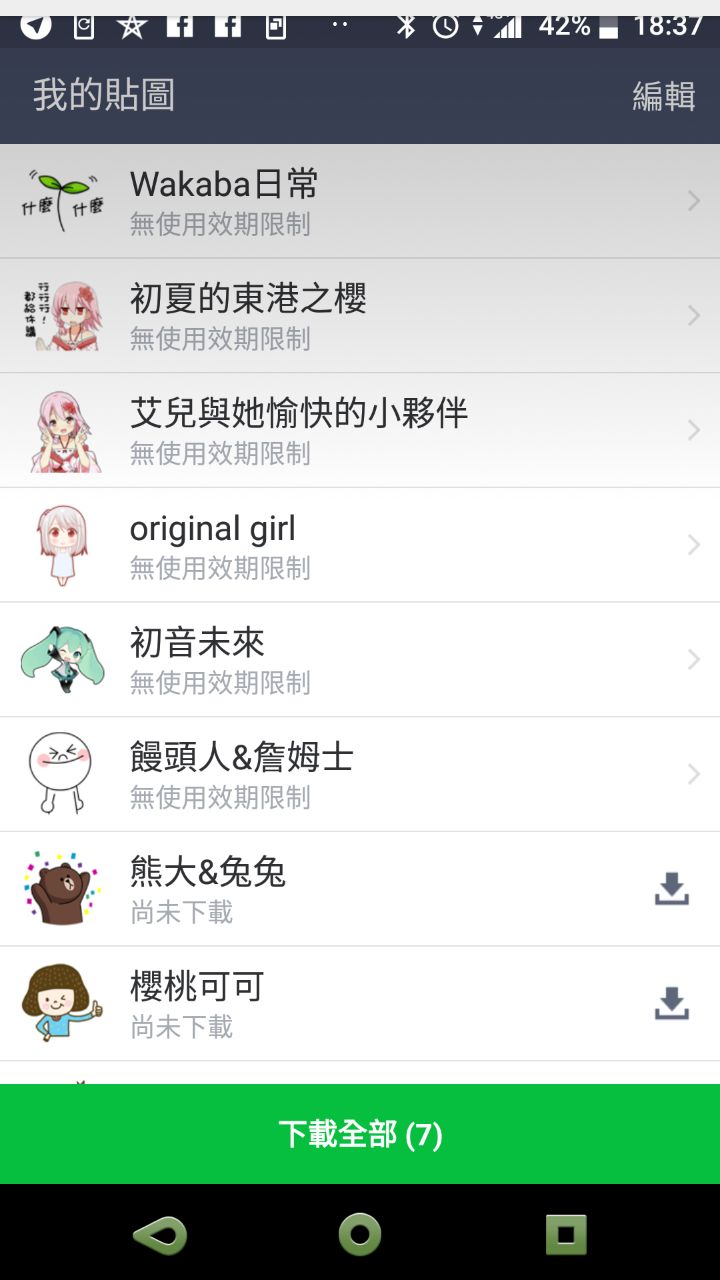
Task: Open 艾兒與她愉快的小夥伴 sticker set
Action: (x=360, y=430)
